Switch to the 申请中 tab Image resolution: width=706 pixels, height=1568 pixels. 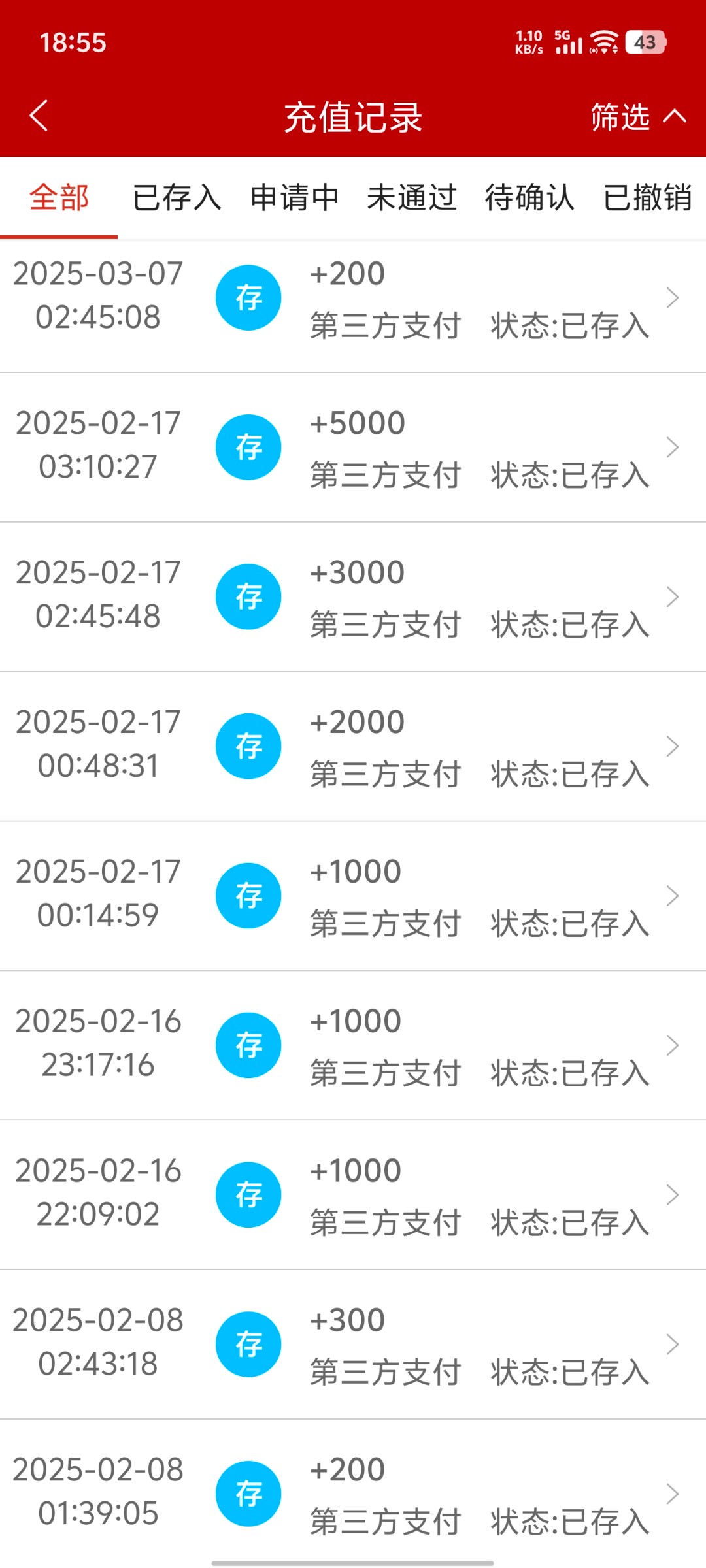pyautogui.click(x=294, y=198)
